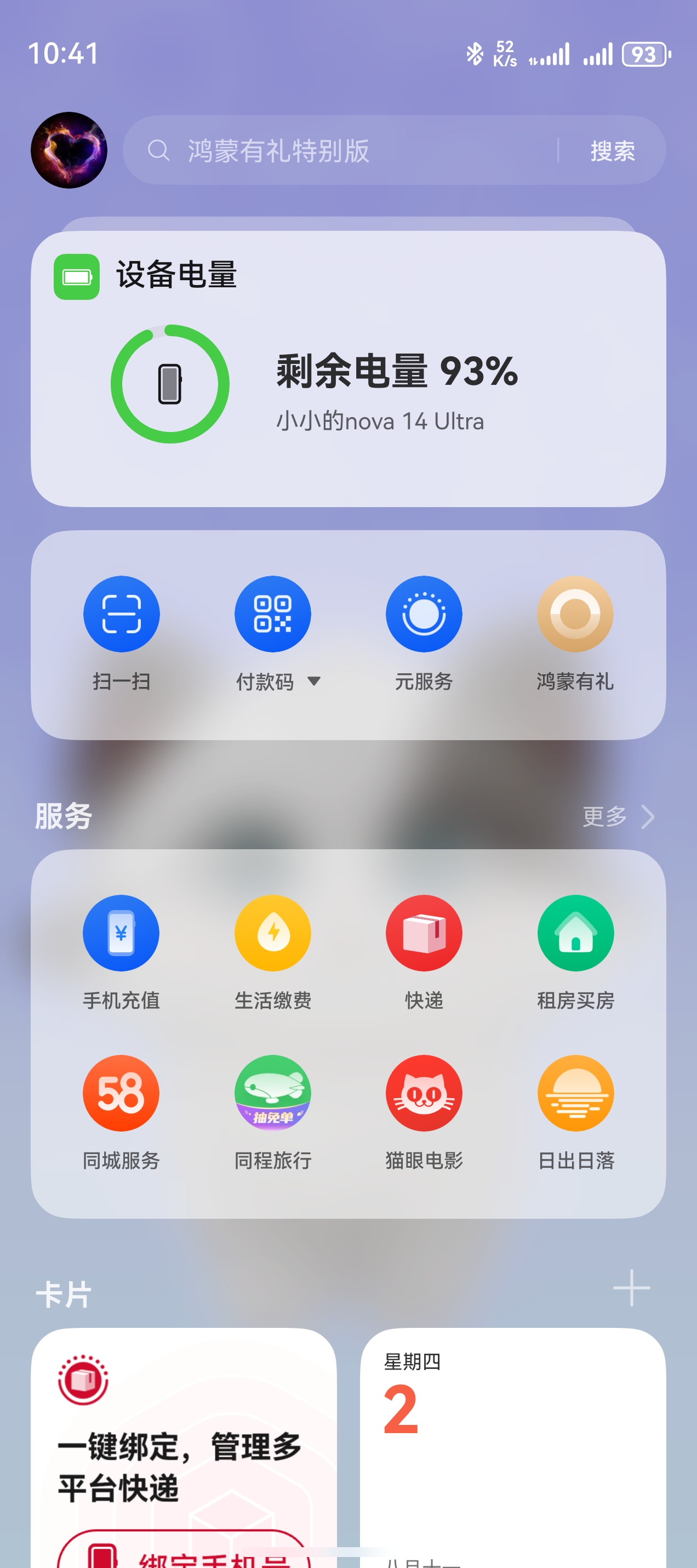
Task: Expand the 付款码 dropdown arrow
Action: coord(314,681)
